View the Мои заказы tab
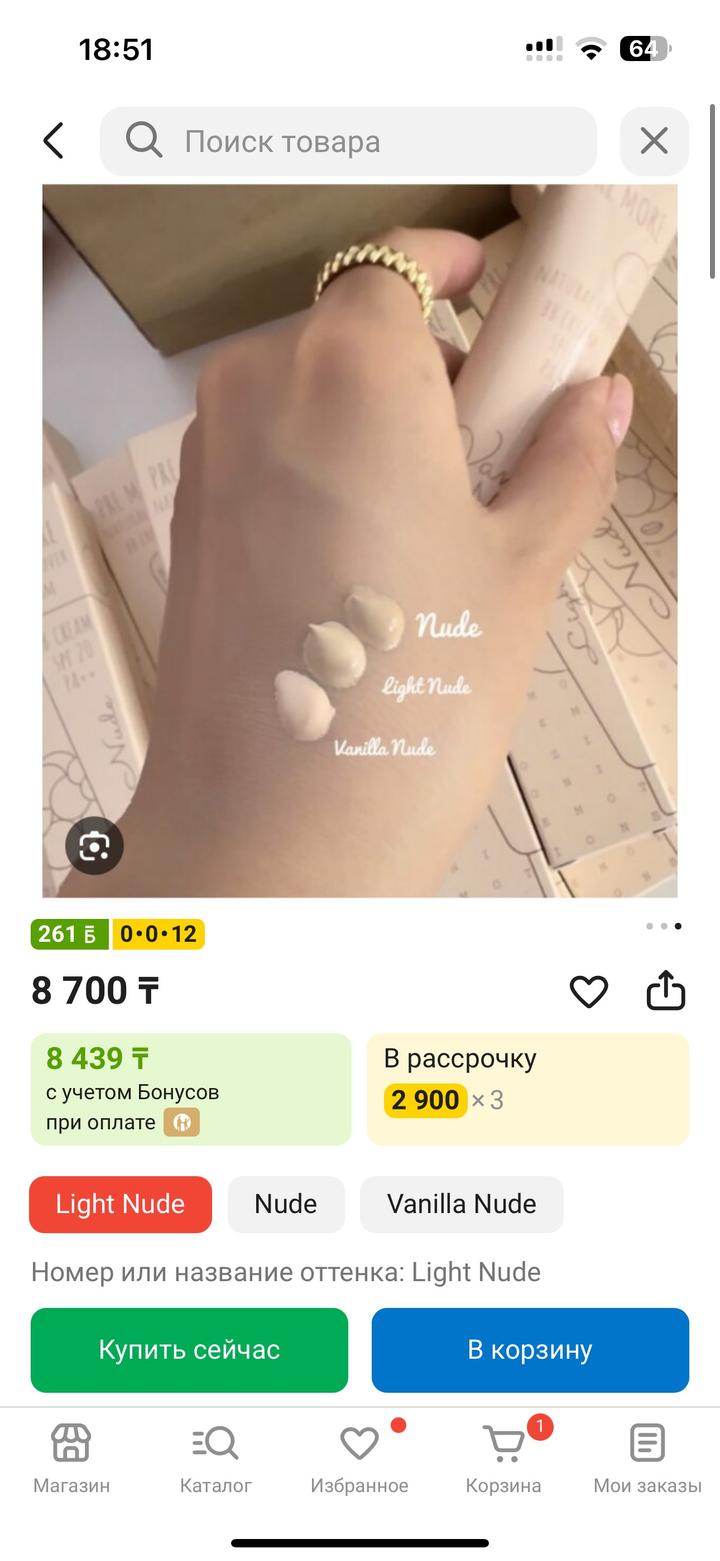720x1561 pixels. tap(647, 1458)
